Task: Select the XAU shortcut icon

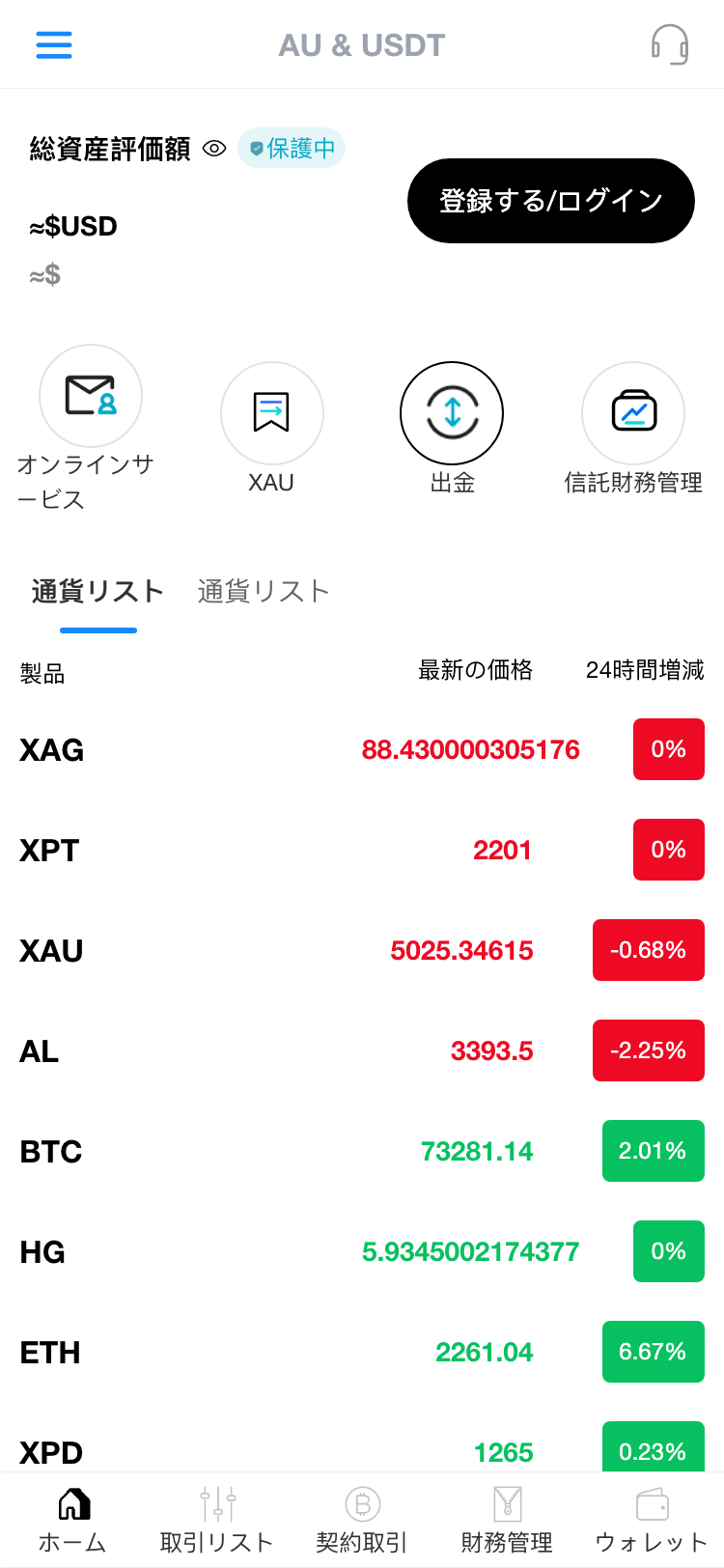Action: [271, 412]
